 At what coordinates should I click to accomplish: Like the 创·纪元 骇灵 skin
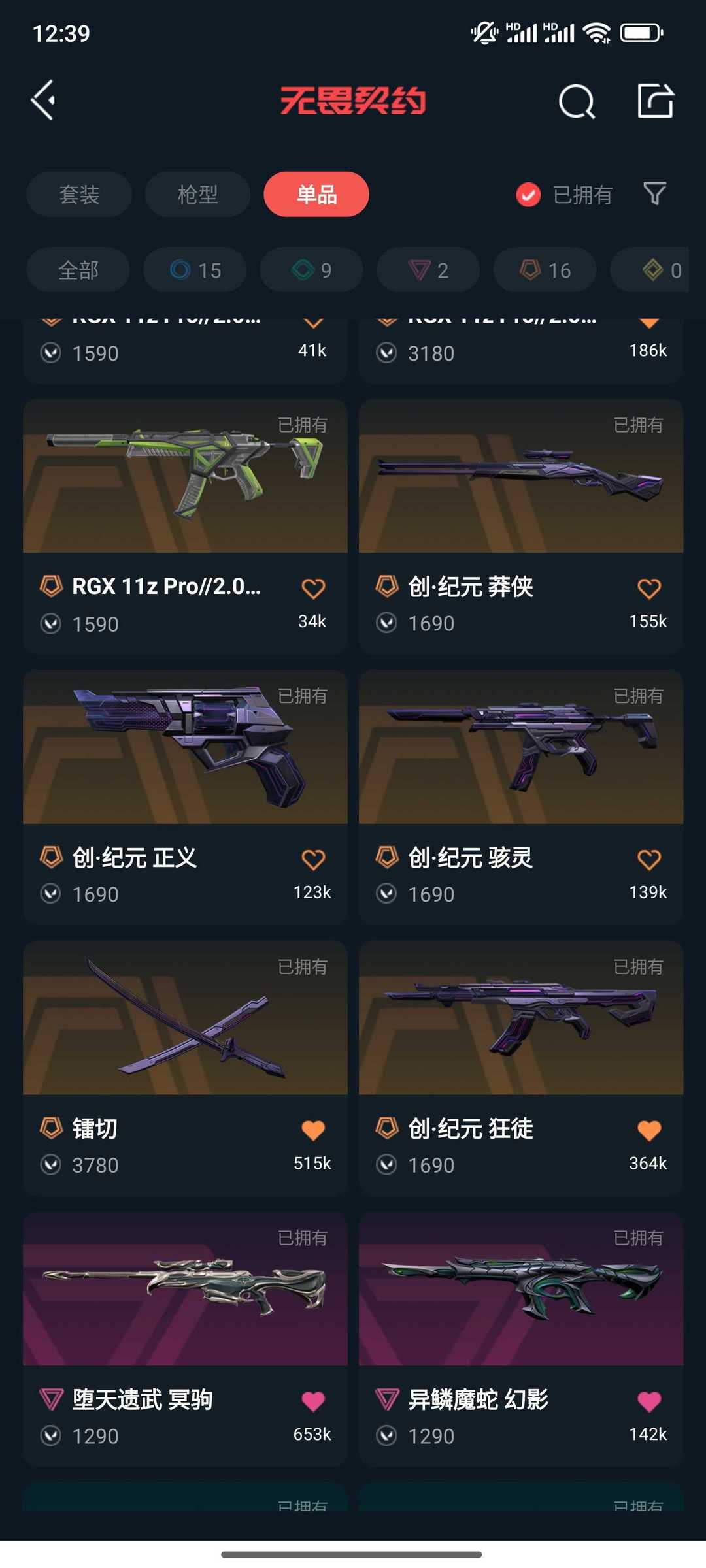pos(649,859)
